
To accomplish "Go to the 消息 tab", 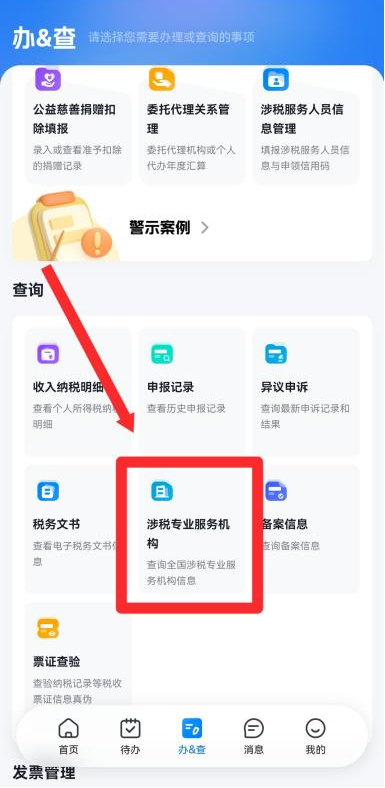I will (254, 736).
